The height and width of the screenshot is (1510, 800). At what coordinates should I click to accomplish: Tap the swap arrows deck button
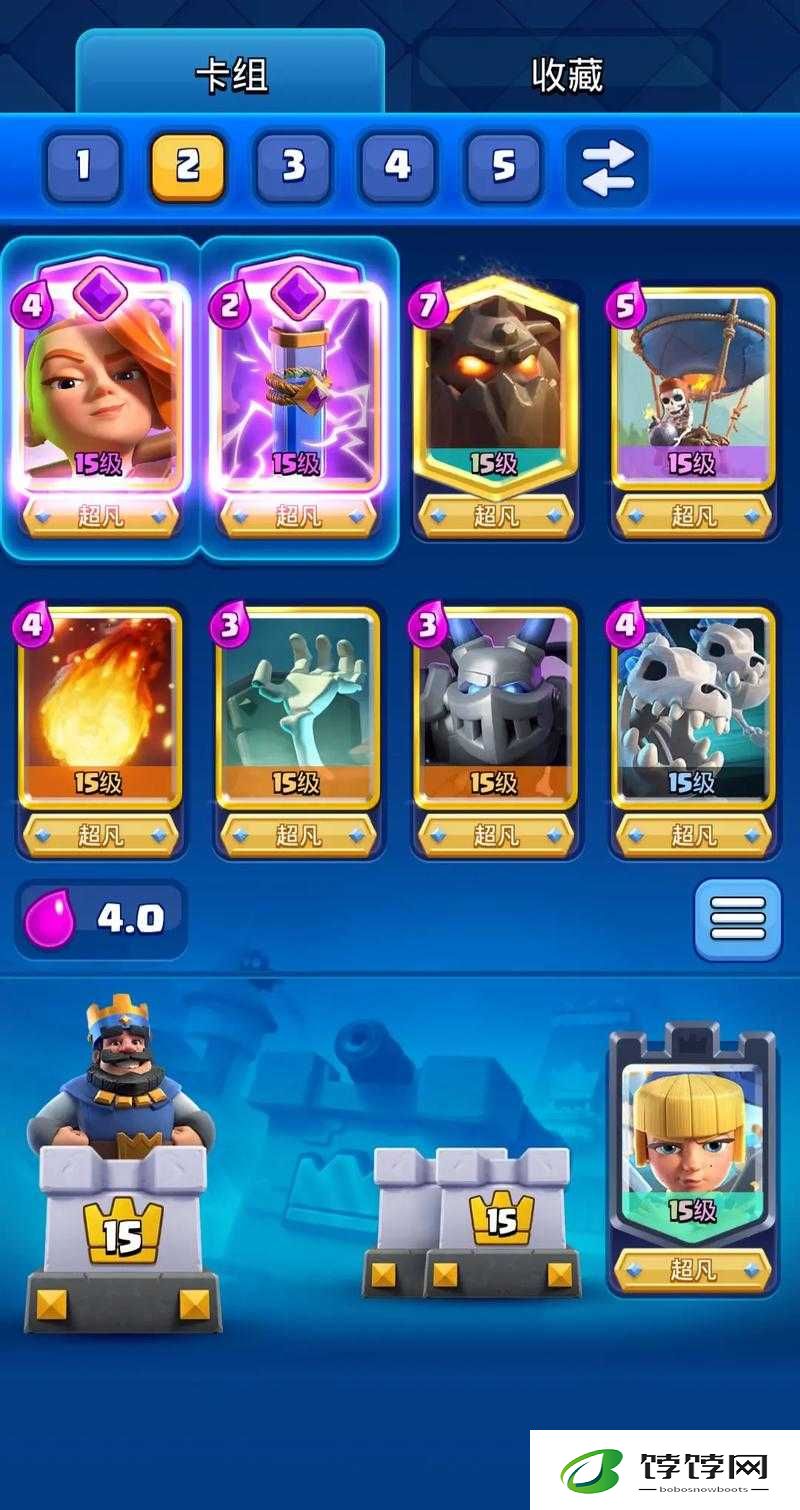click(x=608, y=167)
